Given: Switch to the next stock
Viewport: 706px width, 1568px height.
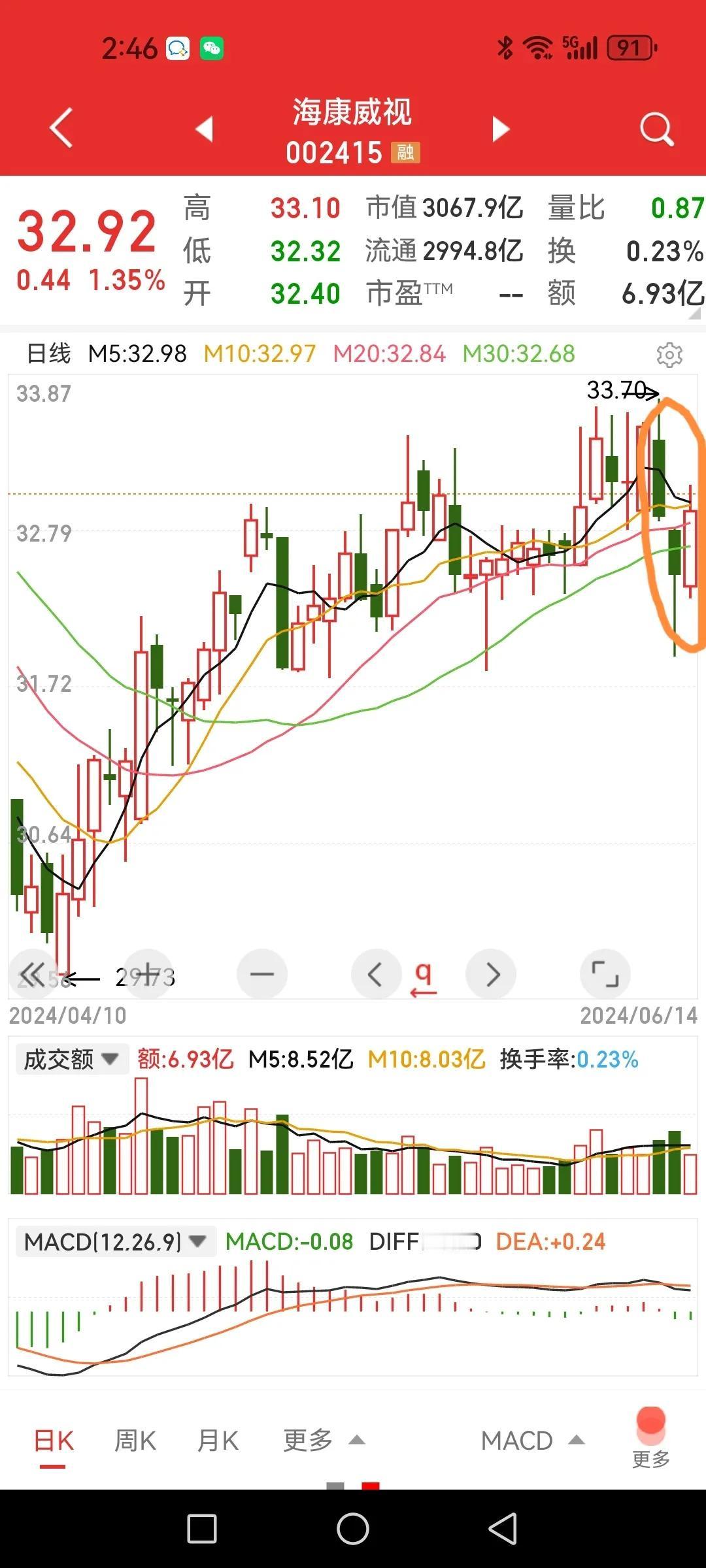Looking at the screenshot, I should 501,129.
